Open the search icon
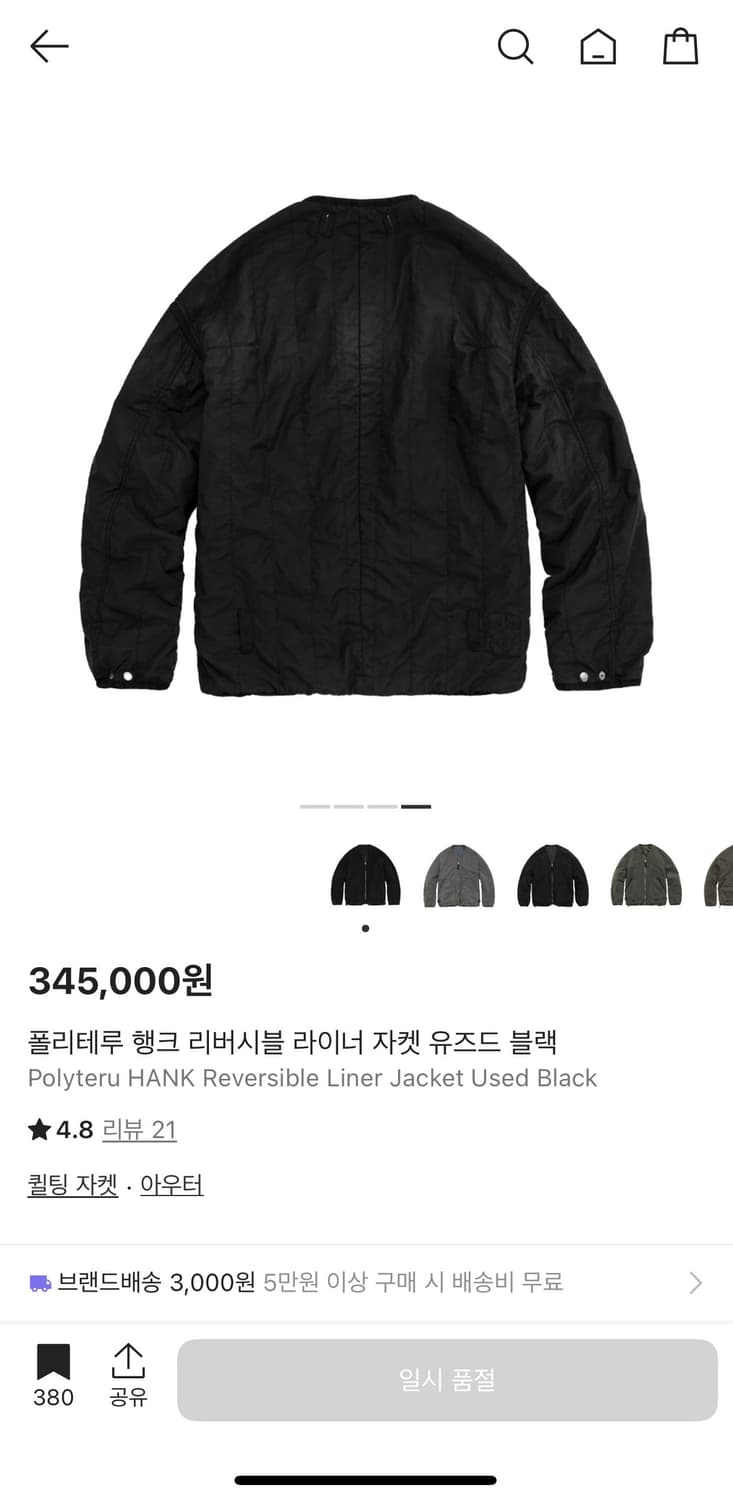 (x=515, y=46)
